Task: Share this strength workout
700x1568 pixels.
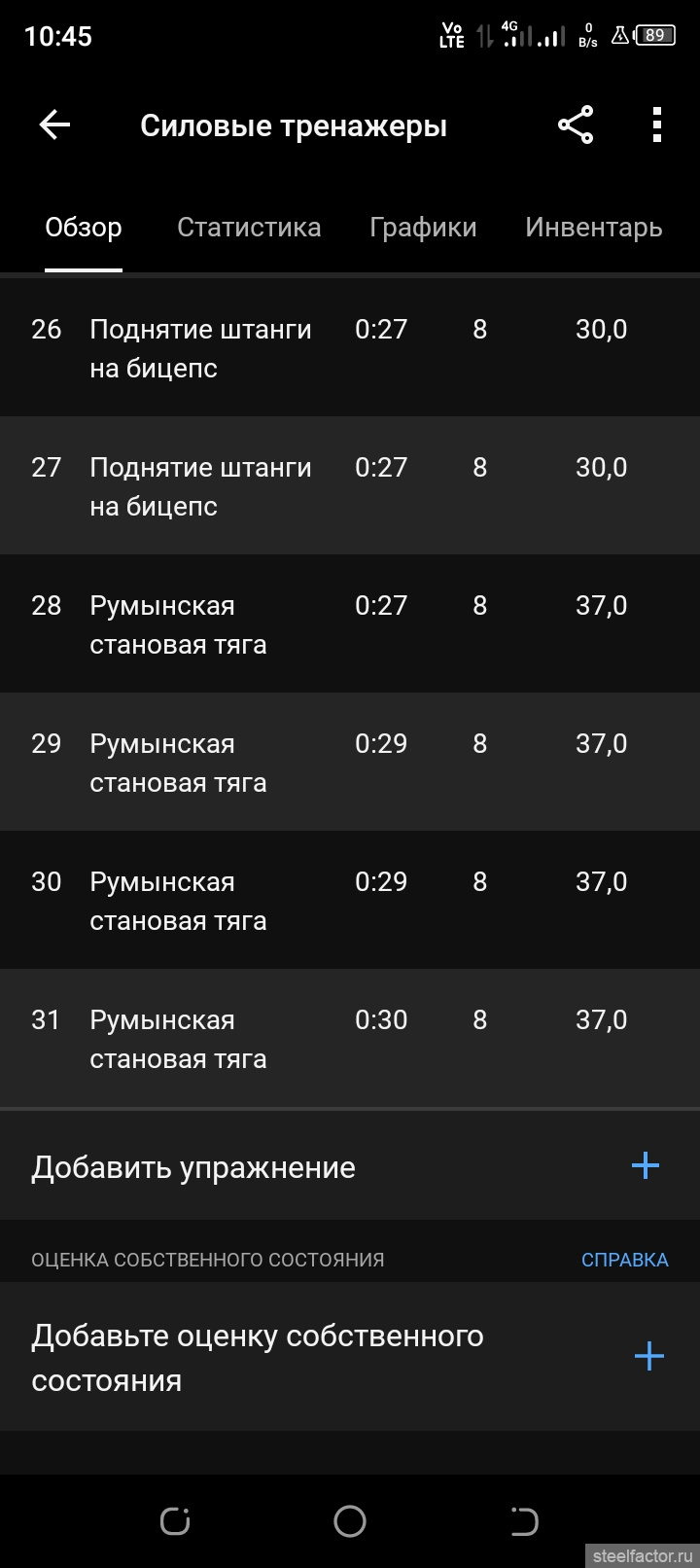Action: coord(576,125)
